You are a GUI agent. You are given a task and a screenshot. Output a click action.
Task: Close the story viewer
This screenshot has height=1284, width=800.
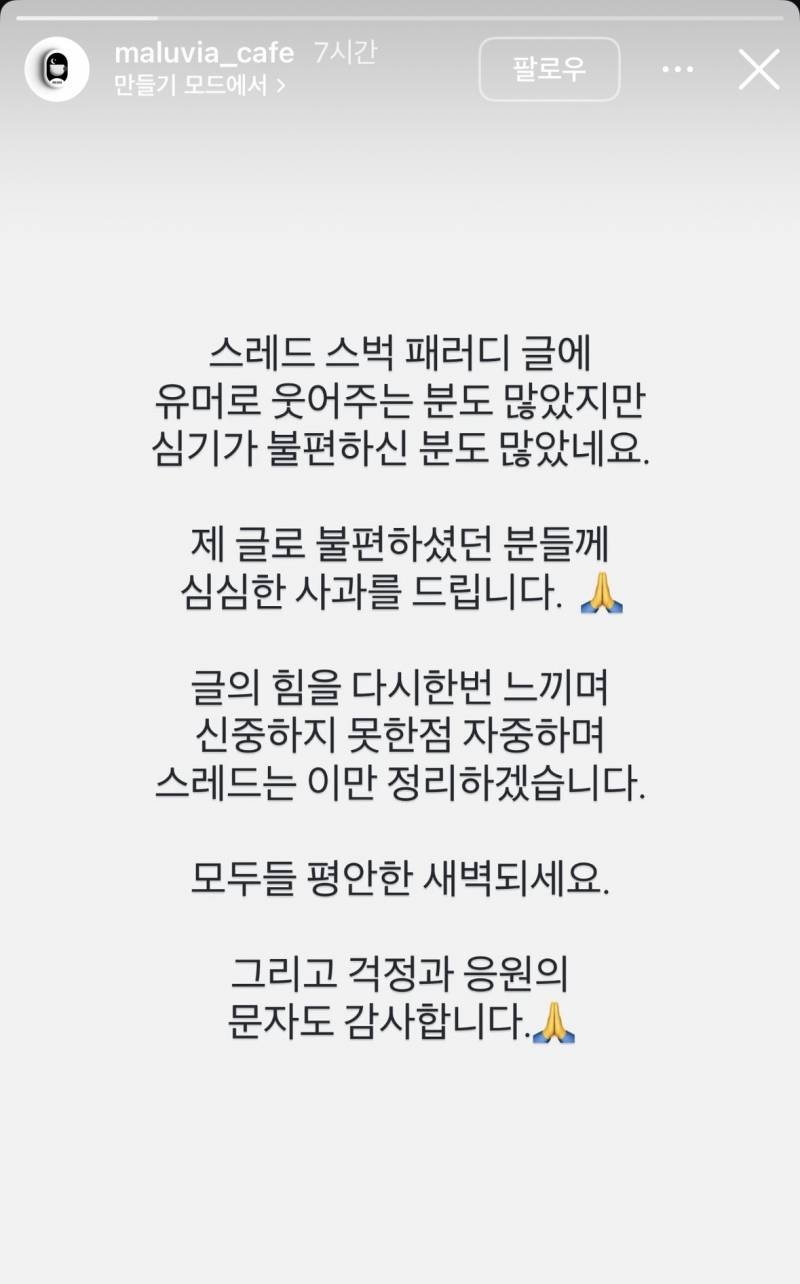(759, 70)
